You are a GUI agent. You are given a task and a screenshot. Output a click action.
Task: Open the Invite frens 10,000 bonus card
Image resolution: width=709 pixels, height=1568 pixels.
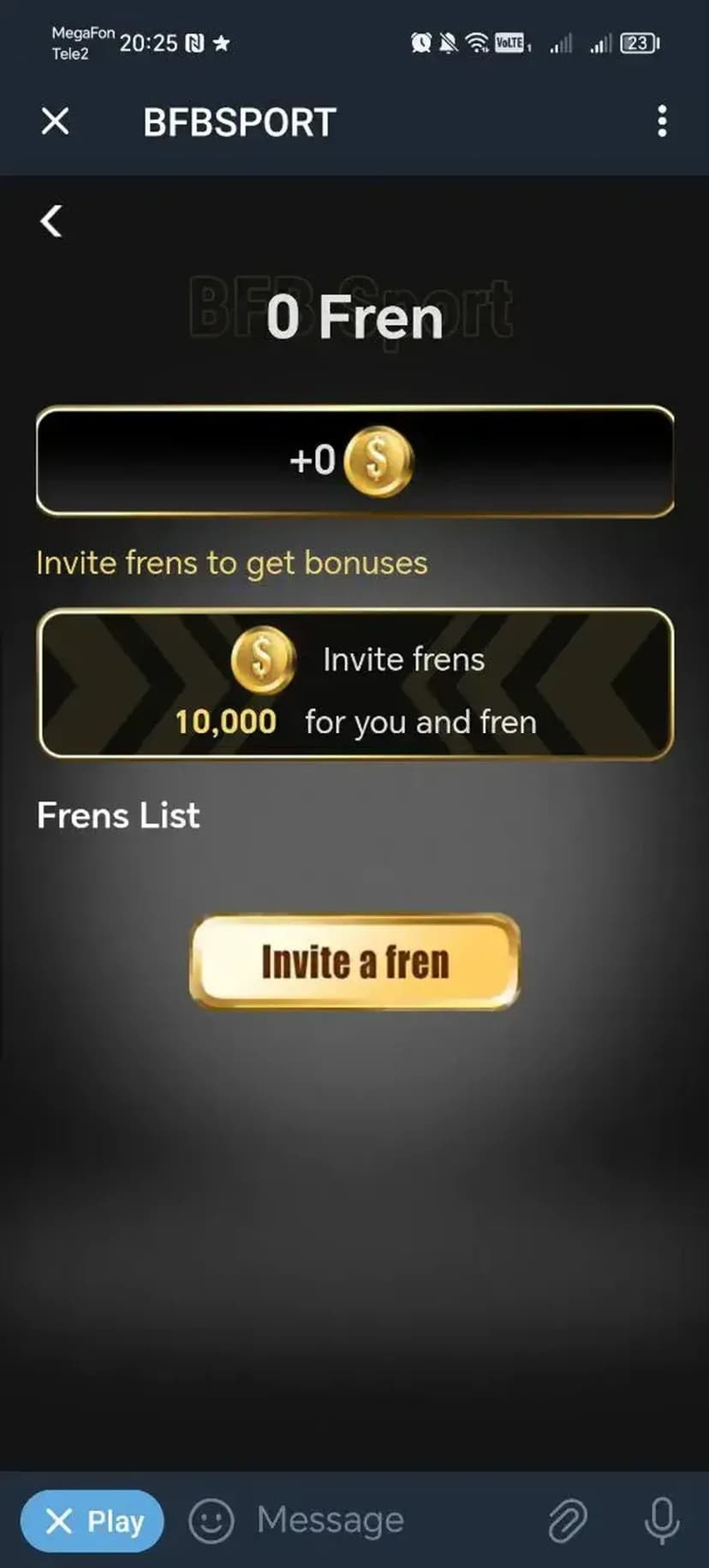click(355, 684)
